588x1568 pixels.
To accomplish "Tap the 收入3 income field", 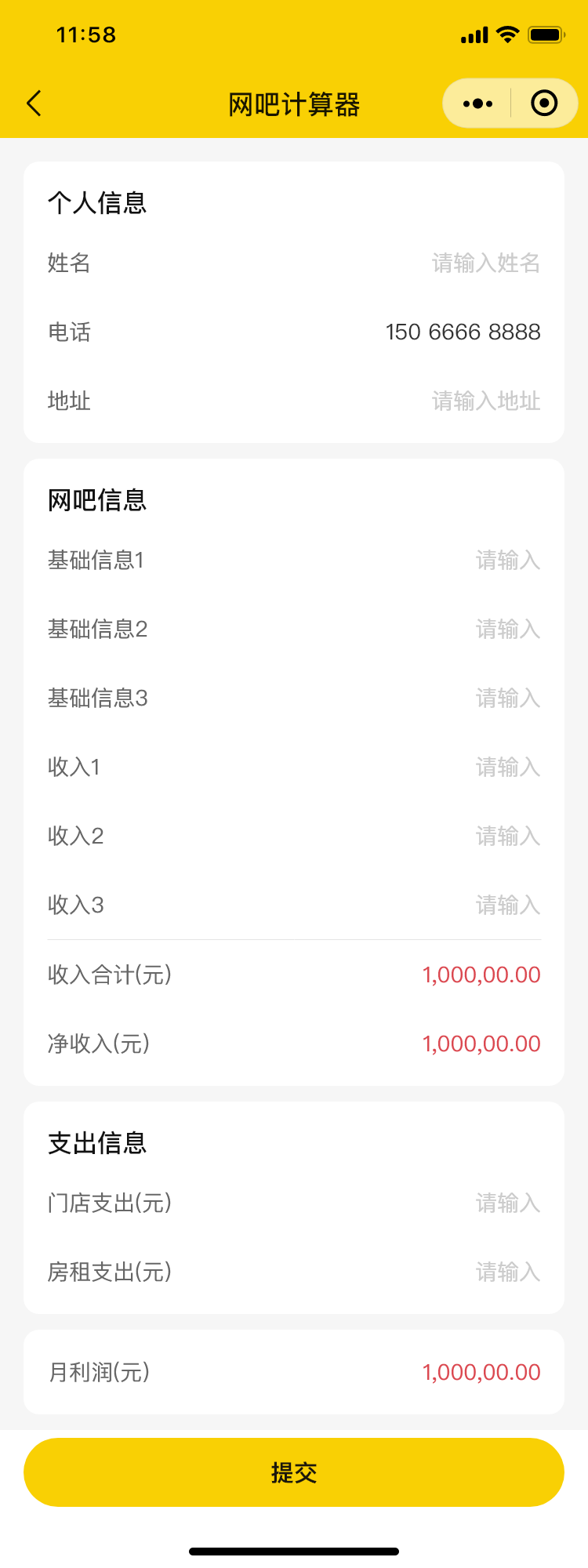I will (x=507, y=906).
